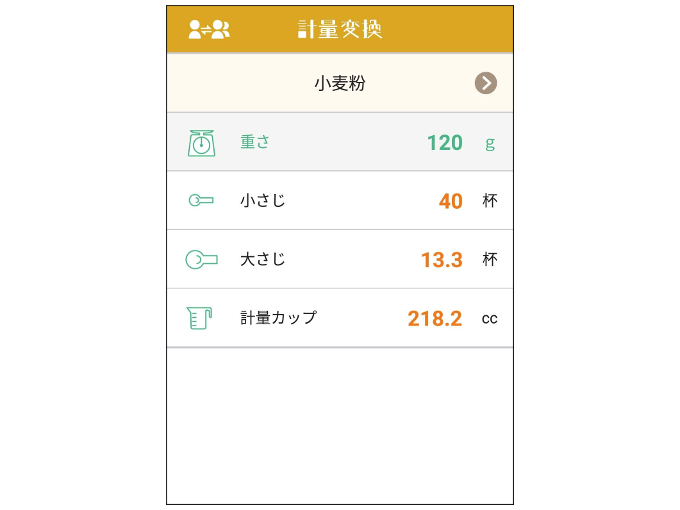Open the 小麦粉 ingredient selector
This screenshot has height=510, width=680.
[340, 84]
